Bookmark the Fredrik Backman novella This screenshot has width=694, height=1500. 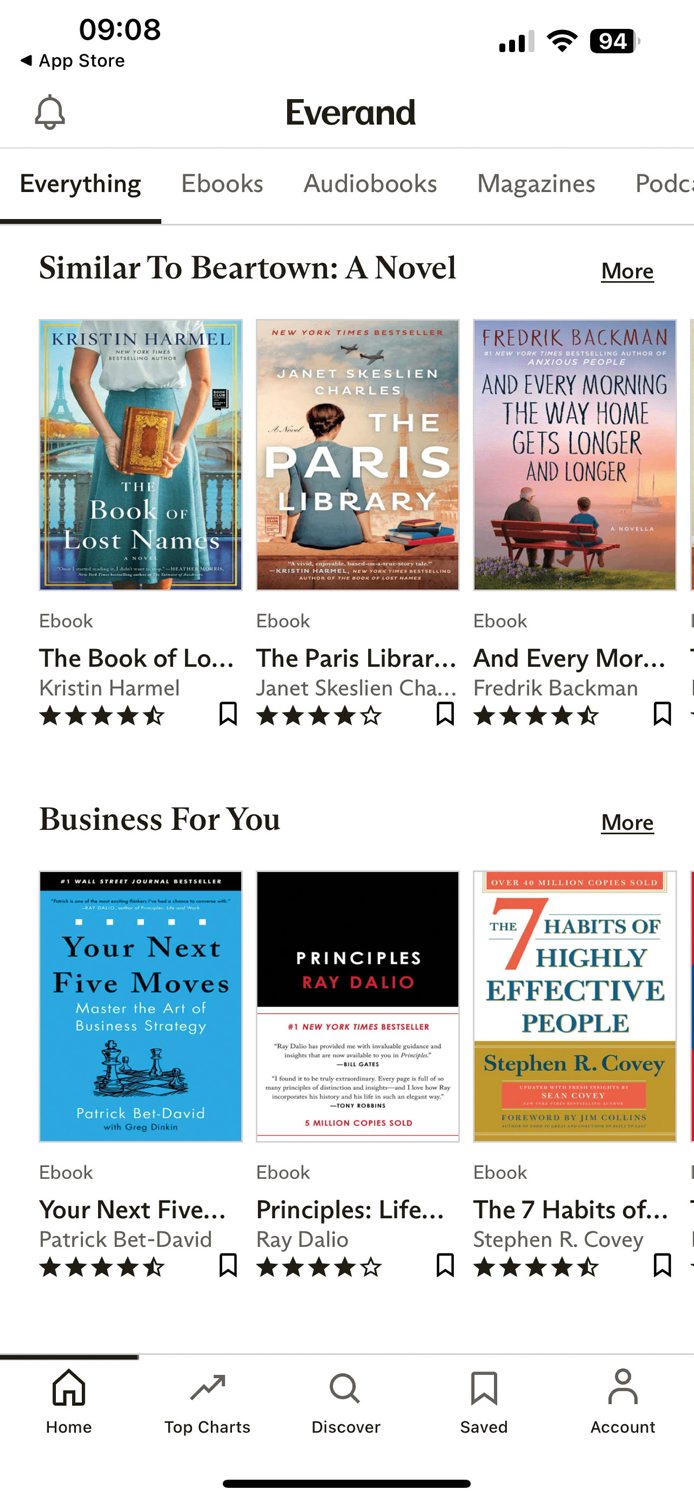pyautogui.click(x=662, y=714)
